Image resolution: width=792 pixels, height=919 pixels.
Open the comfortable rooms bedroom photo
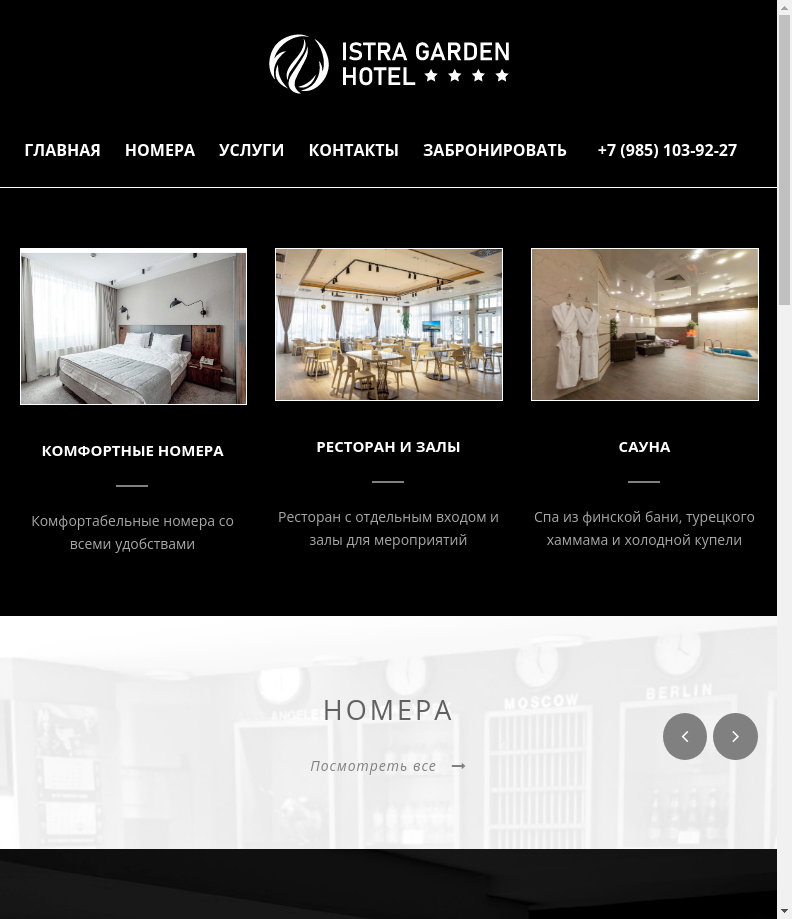click(x=133, y=327)
